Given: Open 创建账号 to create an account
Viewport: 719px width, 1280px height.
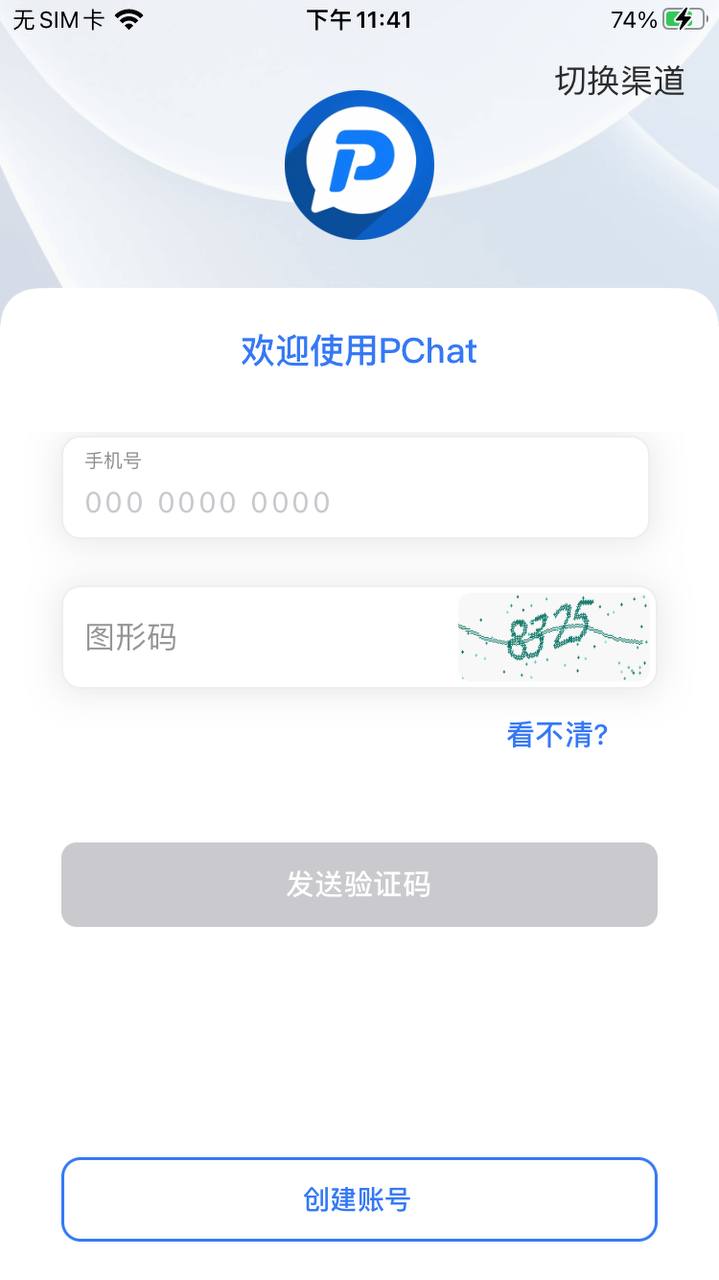Looking at the screenshot, I should (x=359, y=1199).
